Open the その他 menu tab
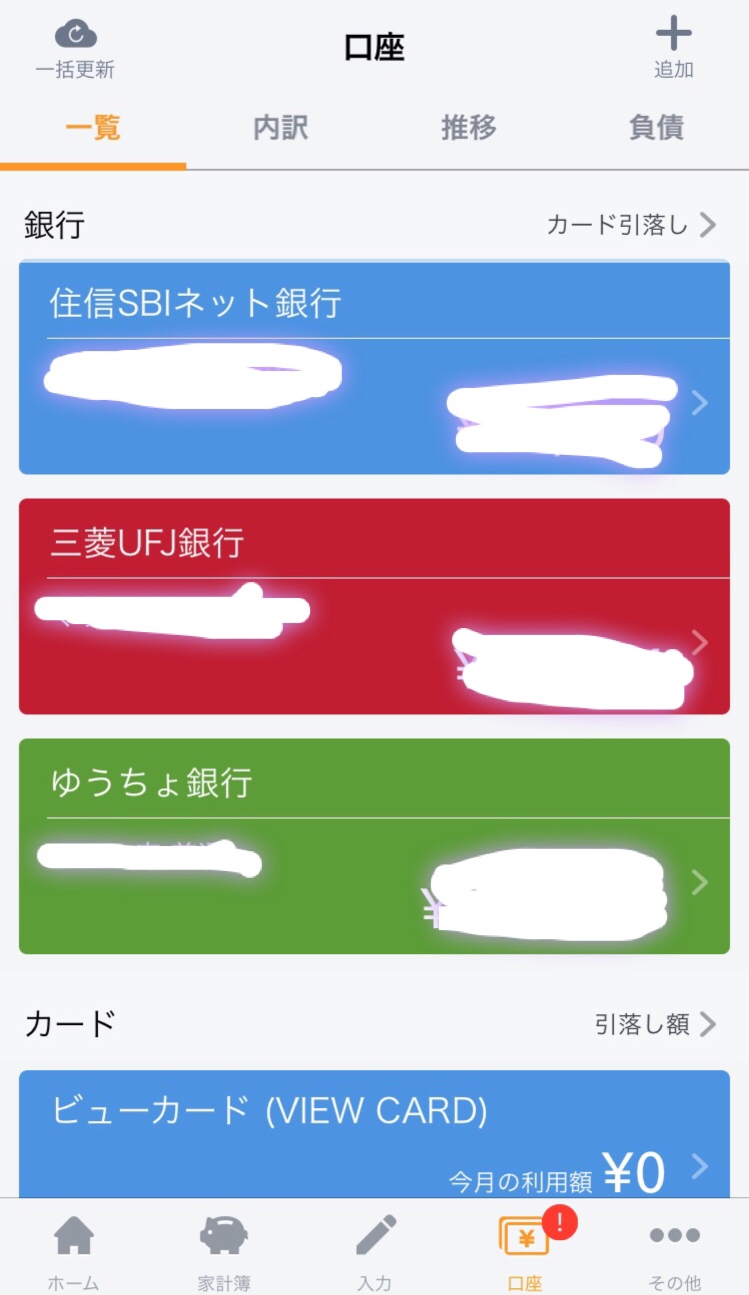Screen dimensions: 749x1295 675,1252
